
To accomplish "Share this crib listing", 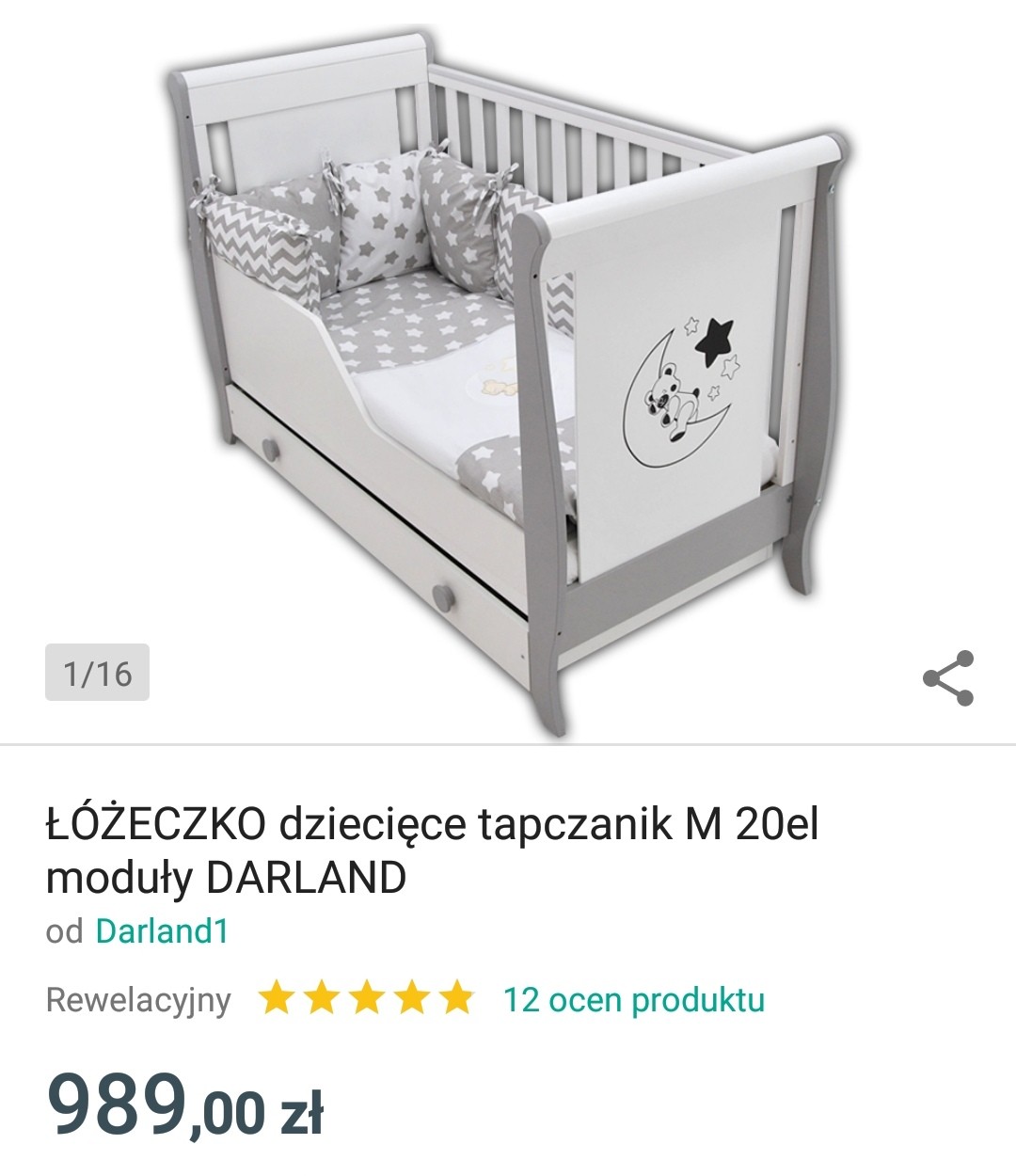I will click(x=947, y=677).
